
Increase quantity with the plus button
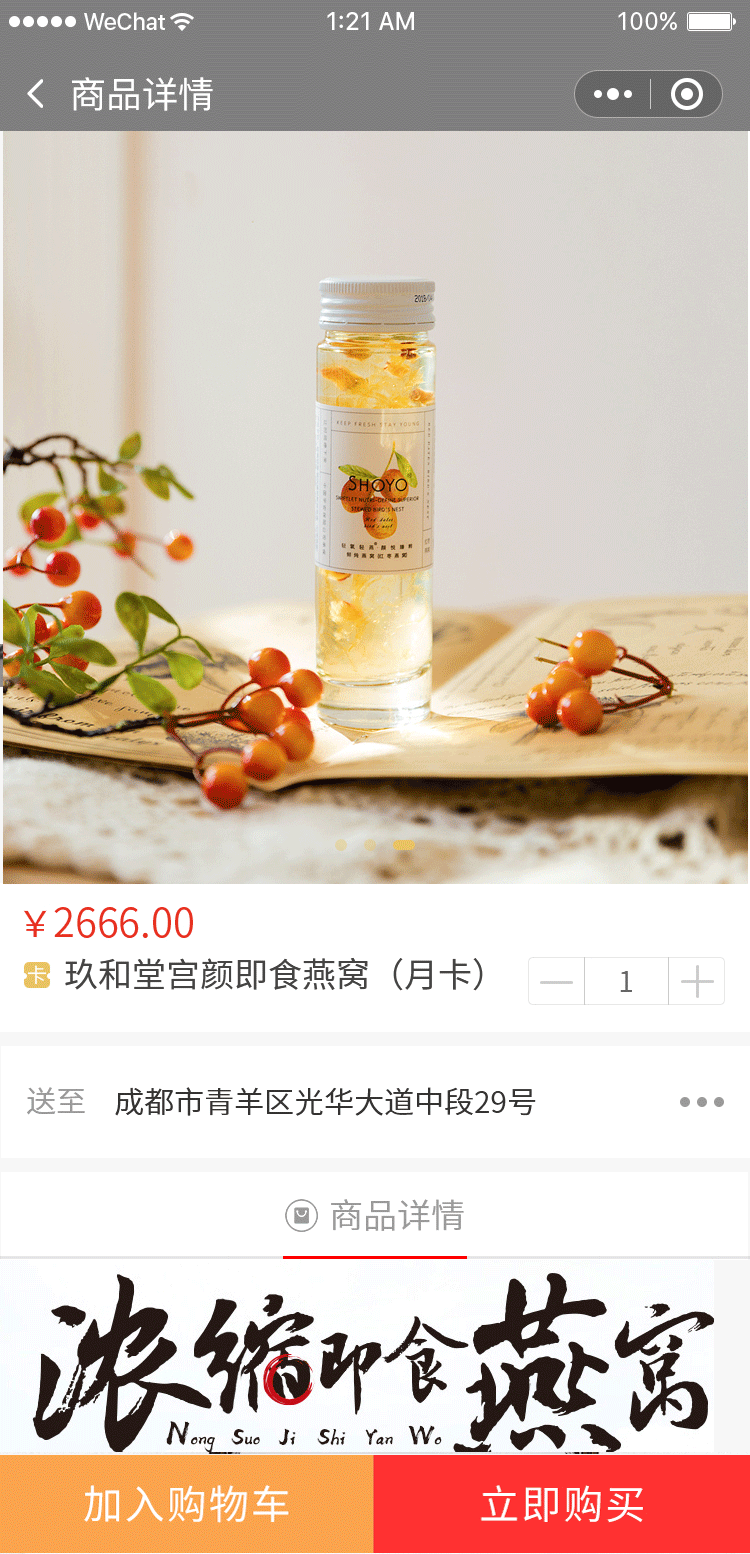coord(696,981)
